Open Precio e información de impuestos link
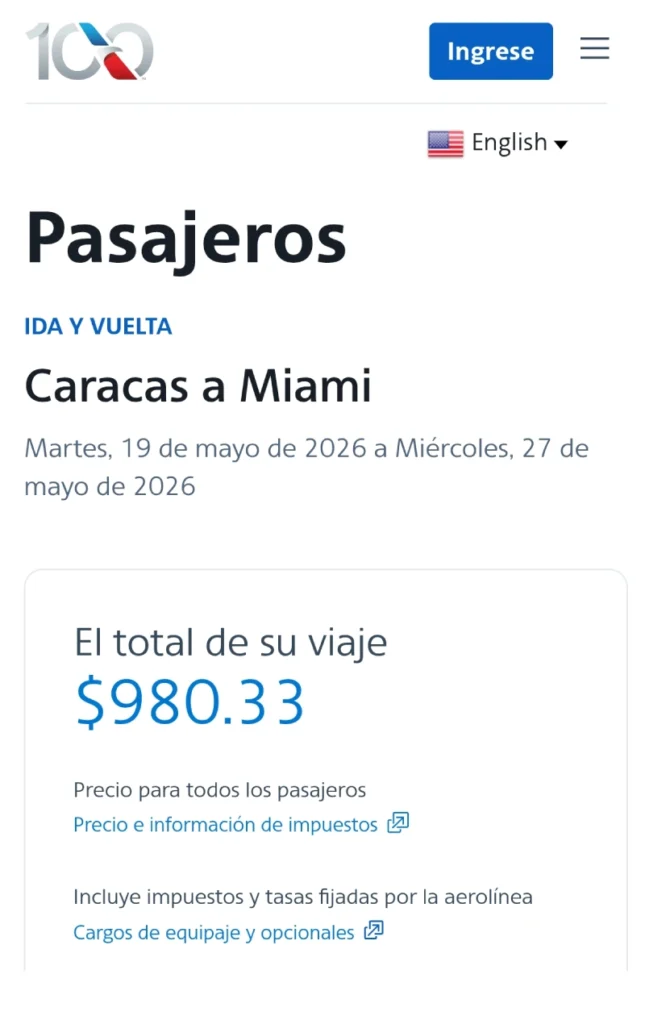Viewport: 645px width, 1024px height. point(226,825)
